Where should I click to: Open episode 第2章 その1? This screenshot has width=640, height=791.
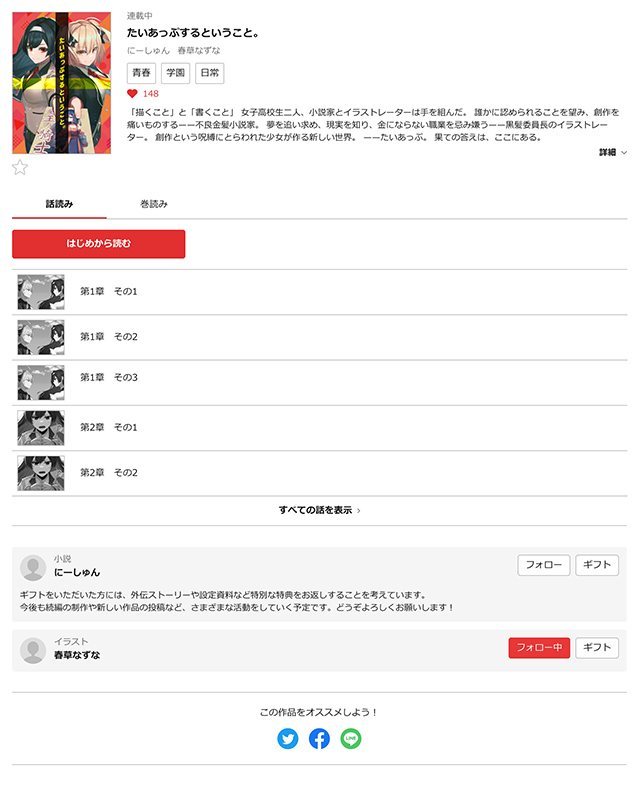click(108, 428)
